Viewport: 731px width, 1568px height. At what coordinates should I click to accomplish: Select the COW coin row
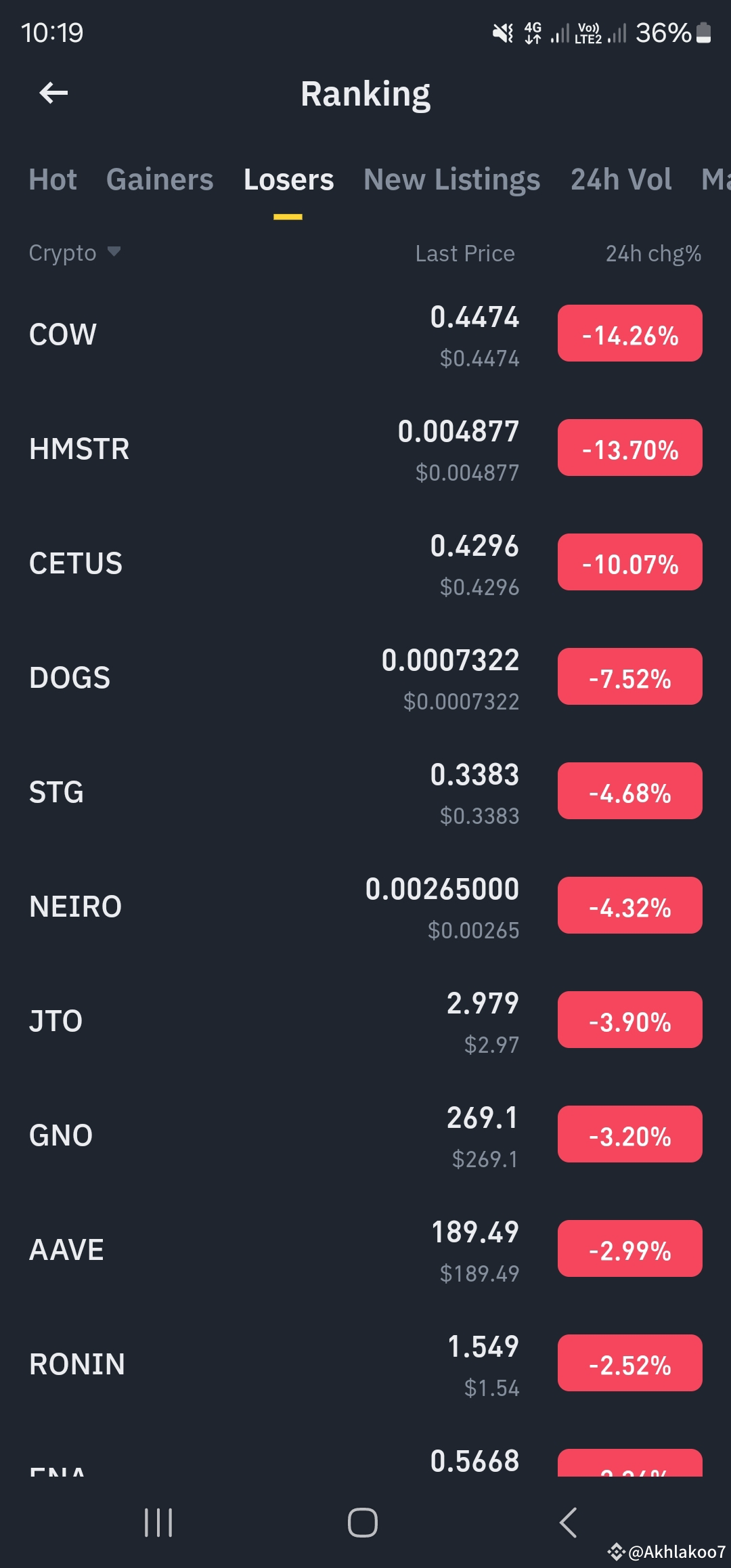[x=271, y=334]
